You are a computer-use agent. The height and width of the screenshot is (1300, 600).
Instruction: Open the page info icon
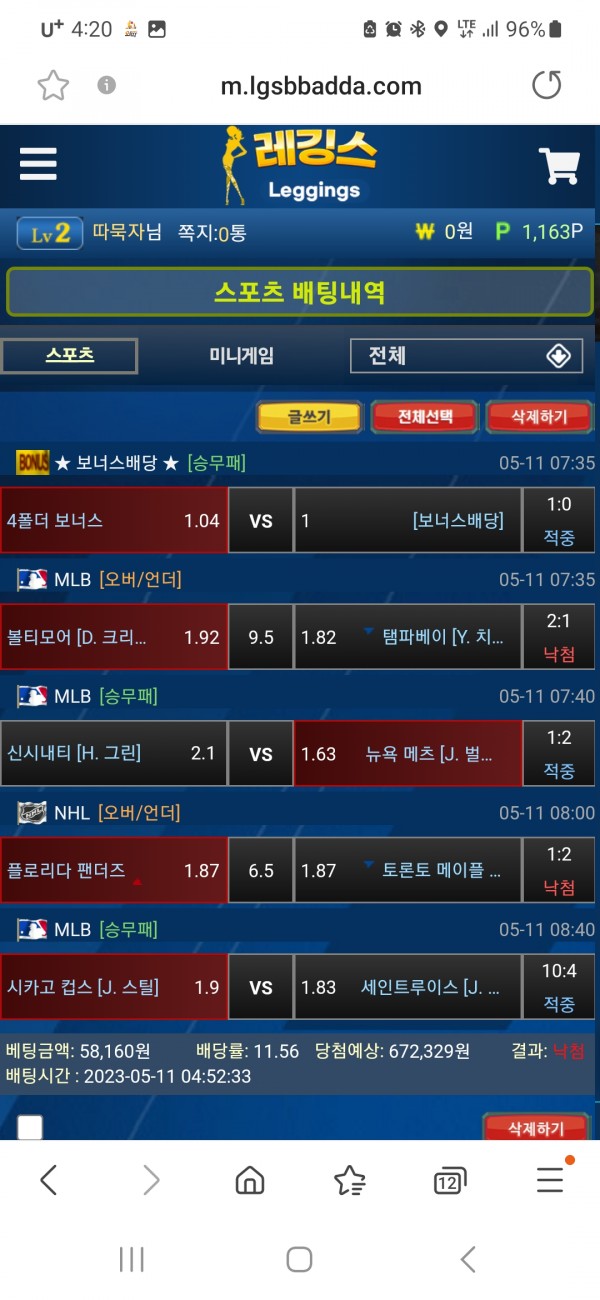(x=107, y=86)
